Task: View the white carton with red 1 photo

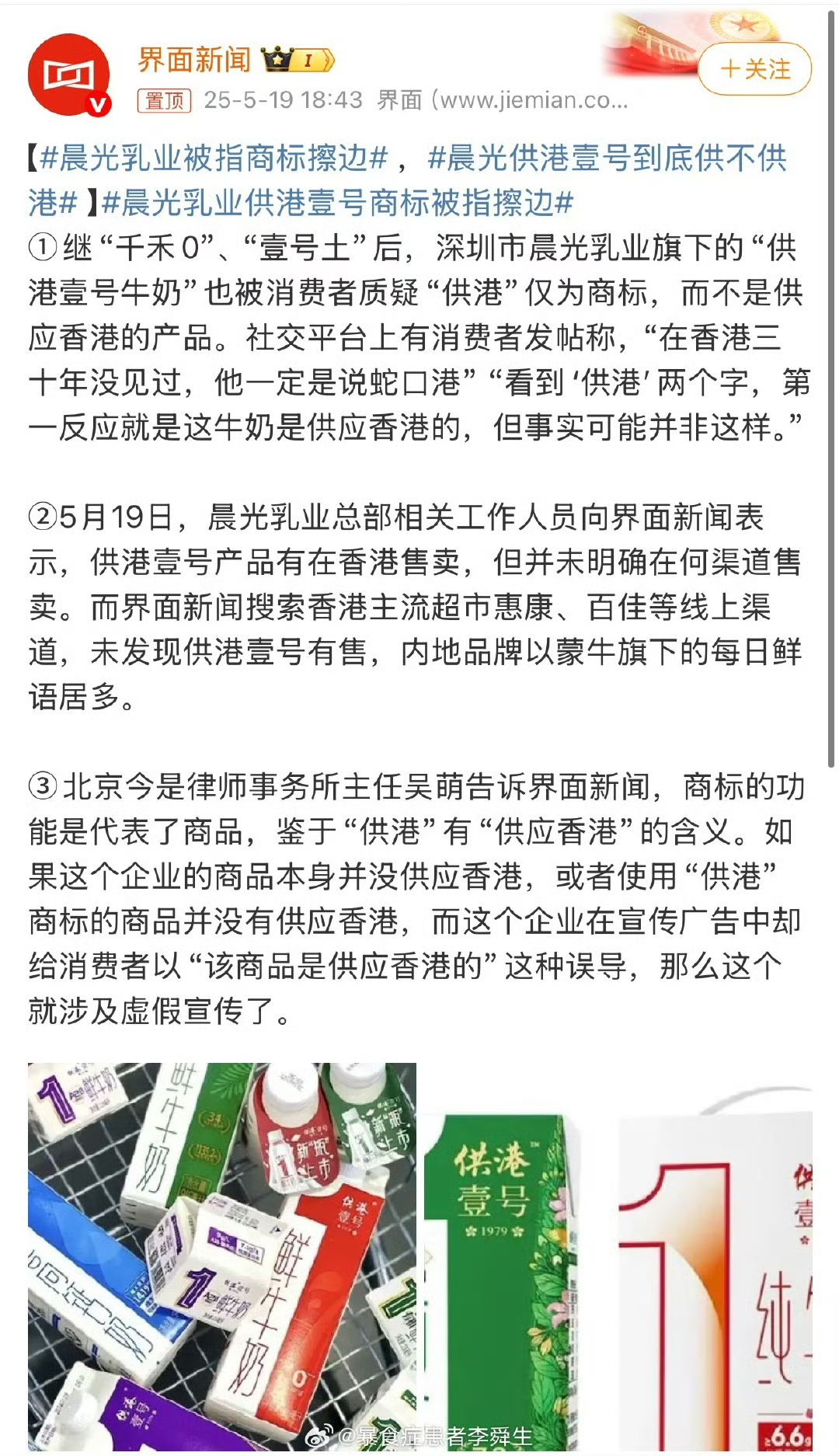Action: coord(715,1274)
